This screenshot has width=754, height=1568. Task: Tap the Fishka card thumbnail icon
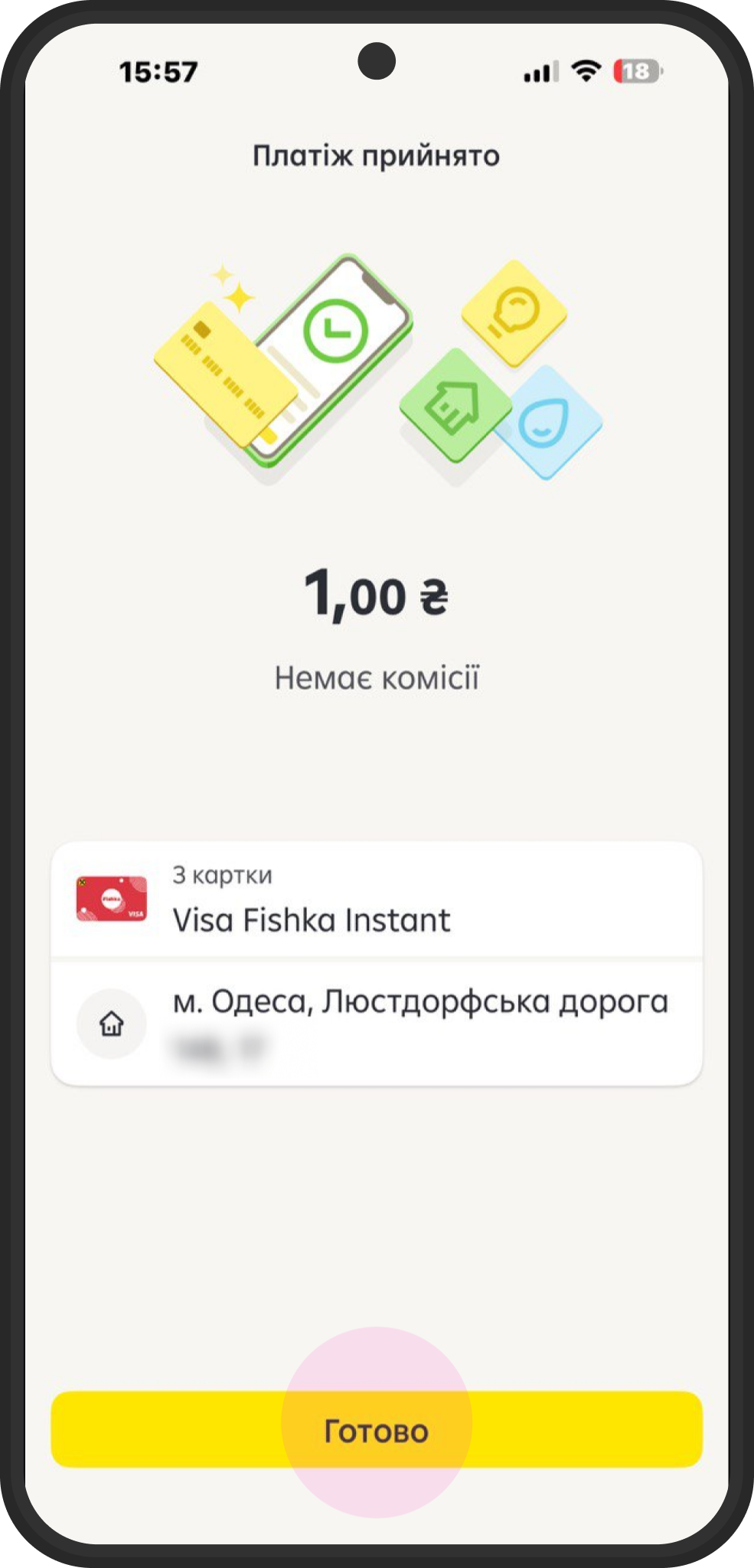click(113, 900)
